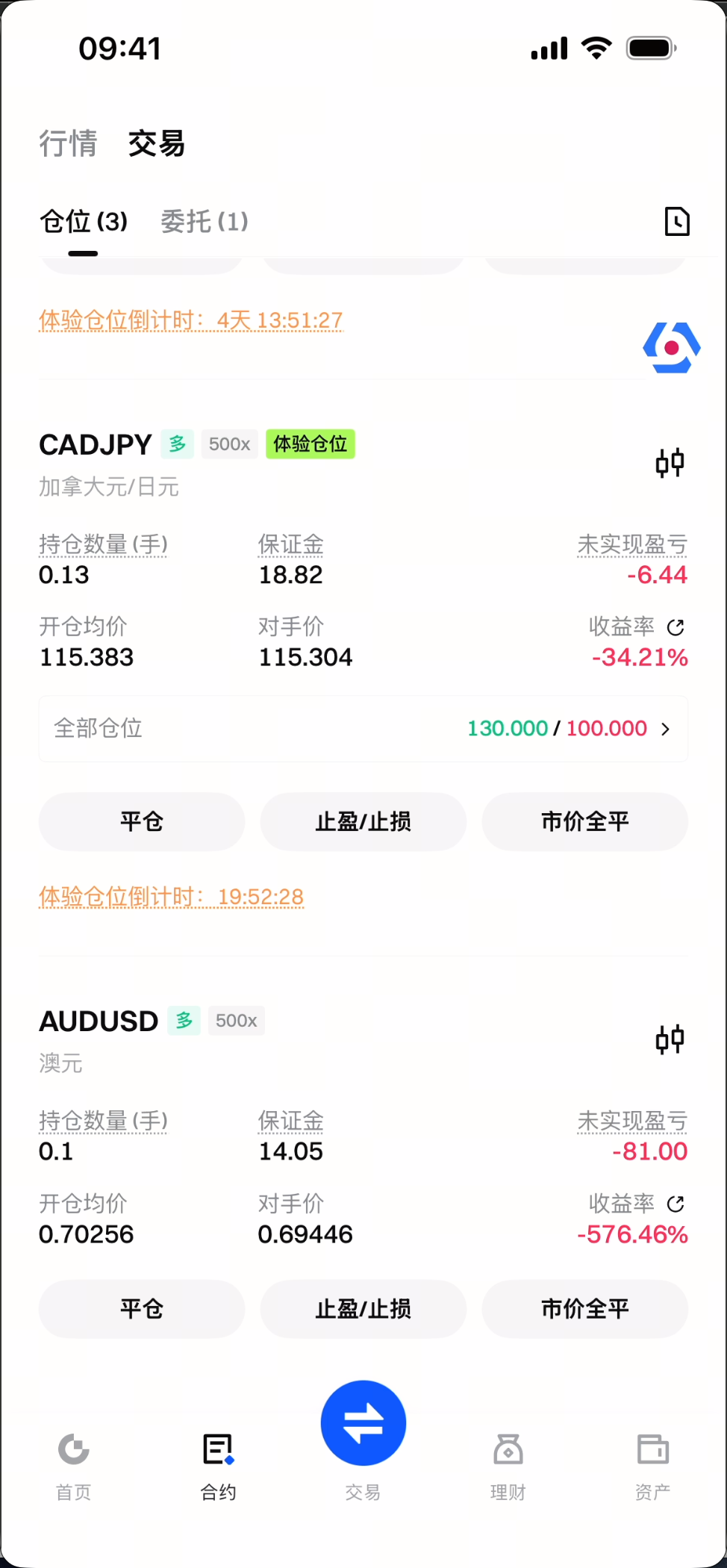Open the CADJPY candlestick chart icon

[670, 463]
